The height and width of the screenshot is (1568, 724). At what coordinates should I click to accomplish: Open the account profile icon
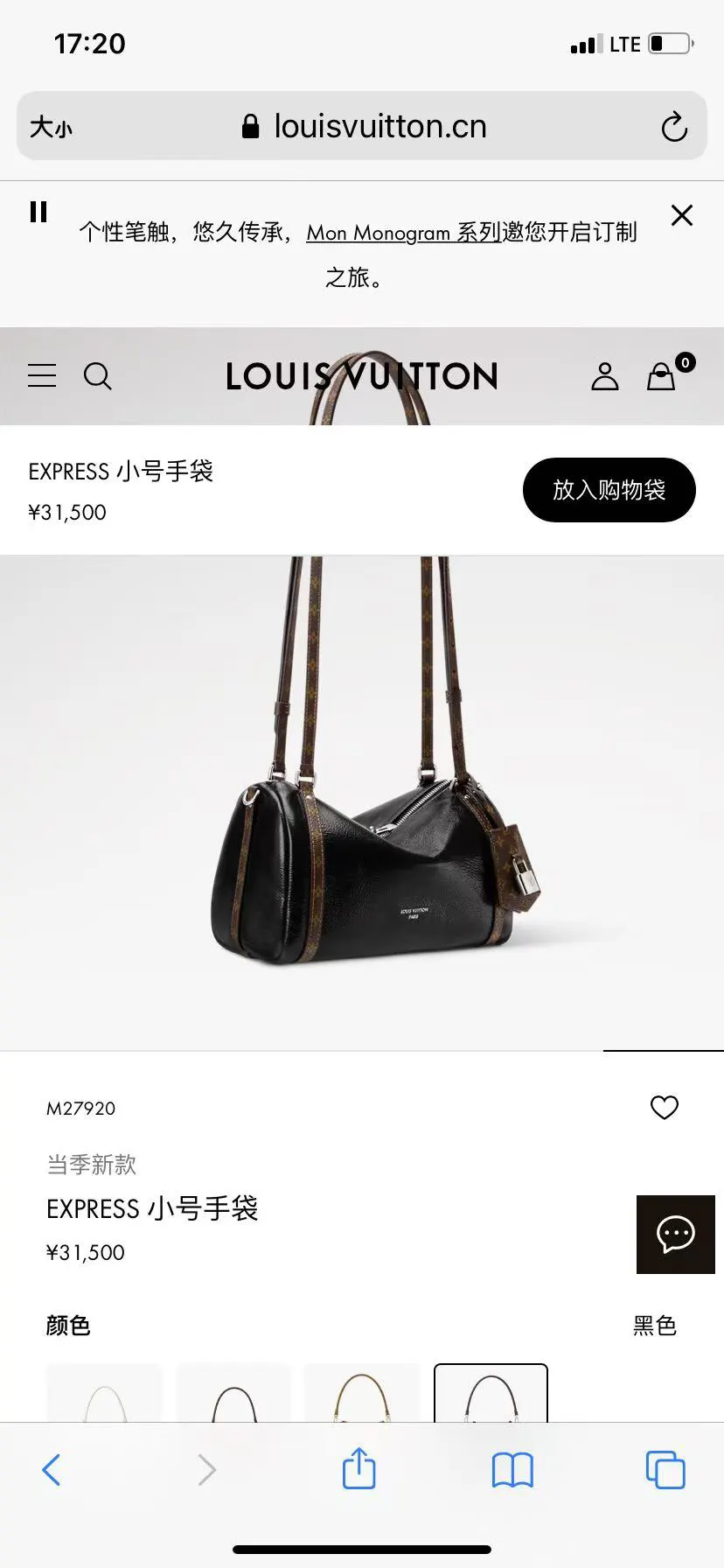coord(604,376)
